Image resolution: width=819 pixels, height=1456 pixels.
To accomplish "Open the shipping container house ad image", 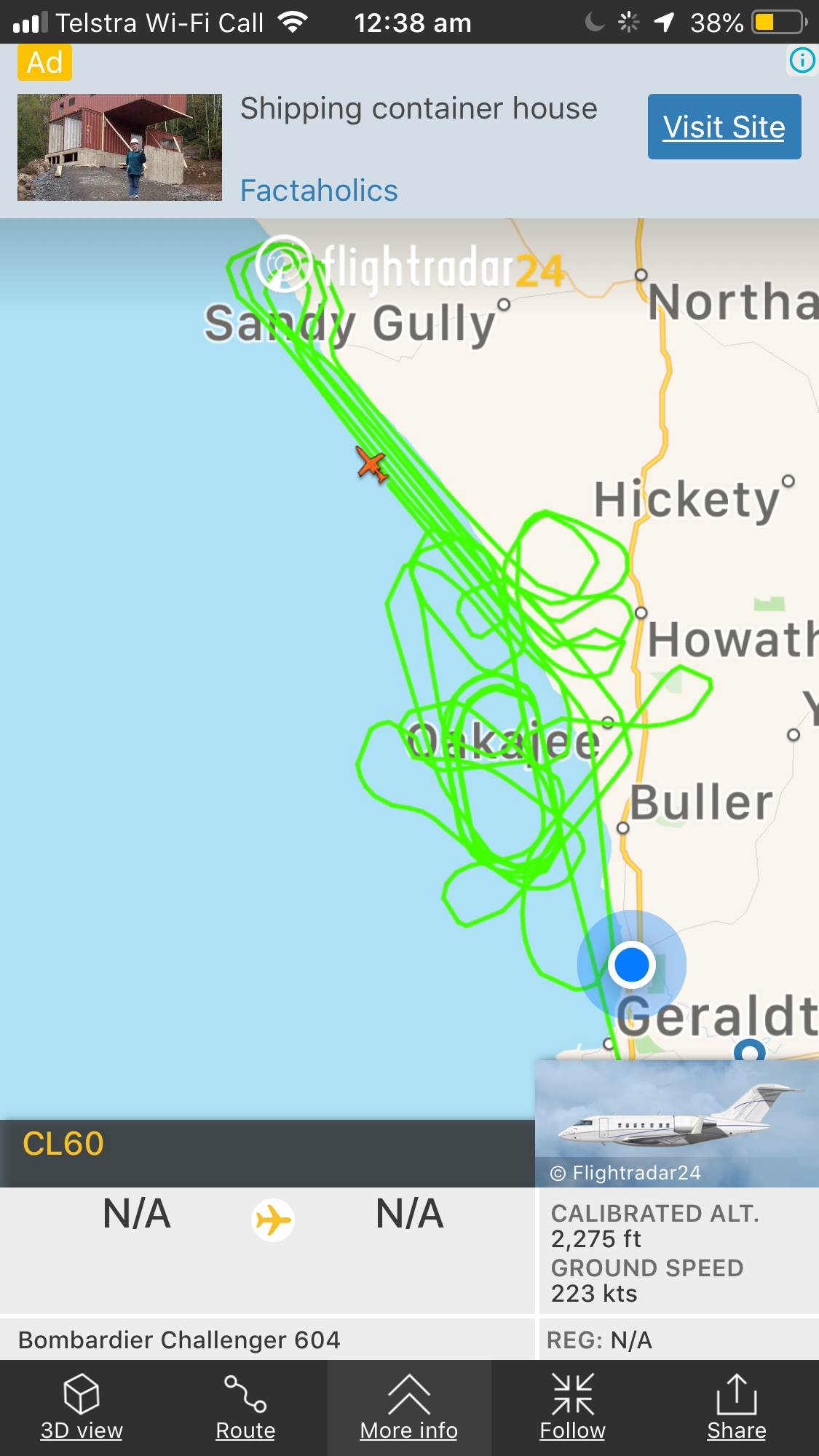I will tap(119, 147).
